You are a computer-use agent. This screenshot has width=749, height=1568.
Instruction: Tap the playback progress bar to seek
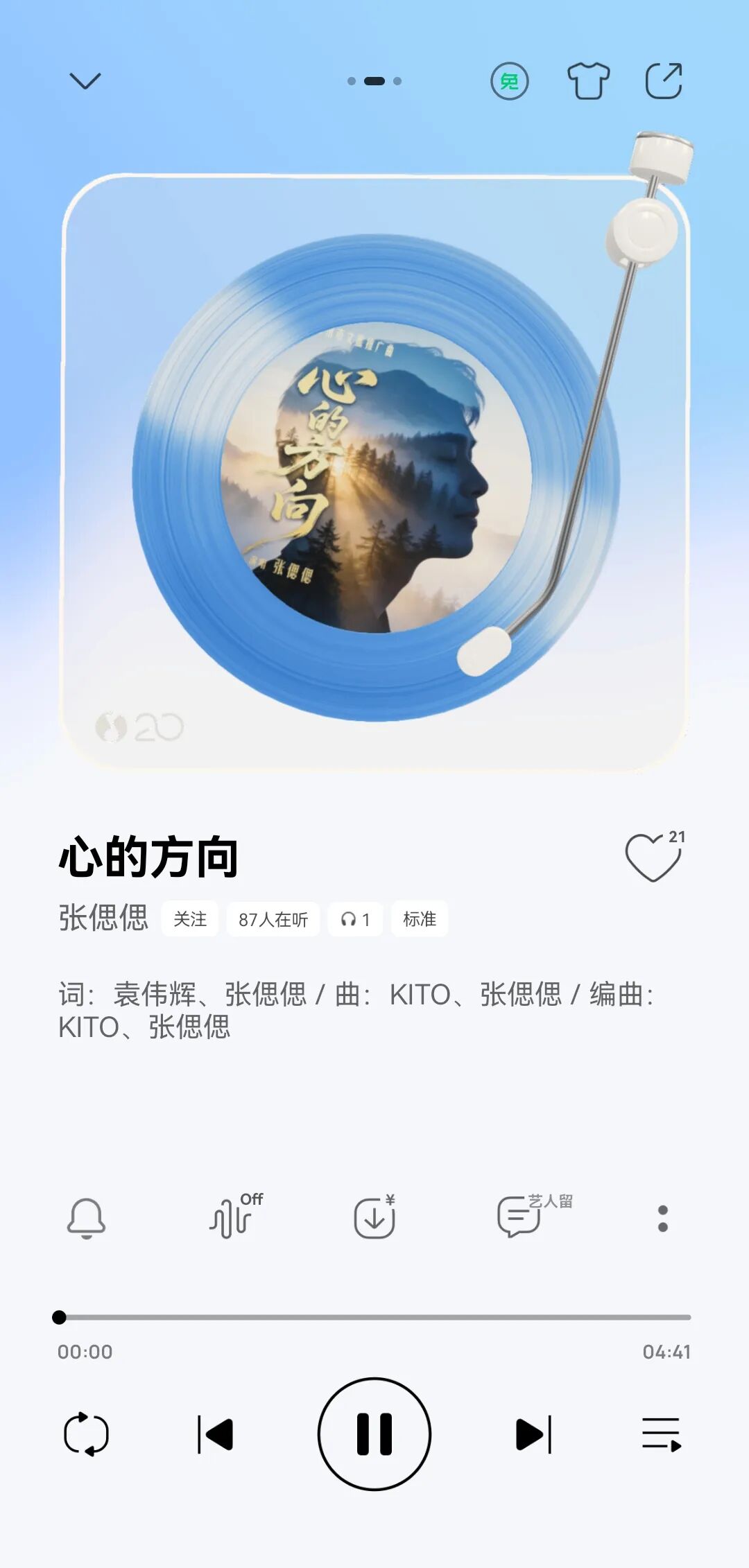click(374, 1317)
